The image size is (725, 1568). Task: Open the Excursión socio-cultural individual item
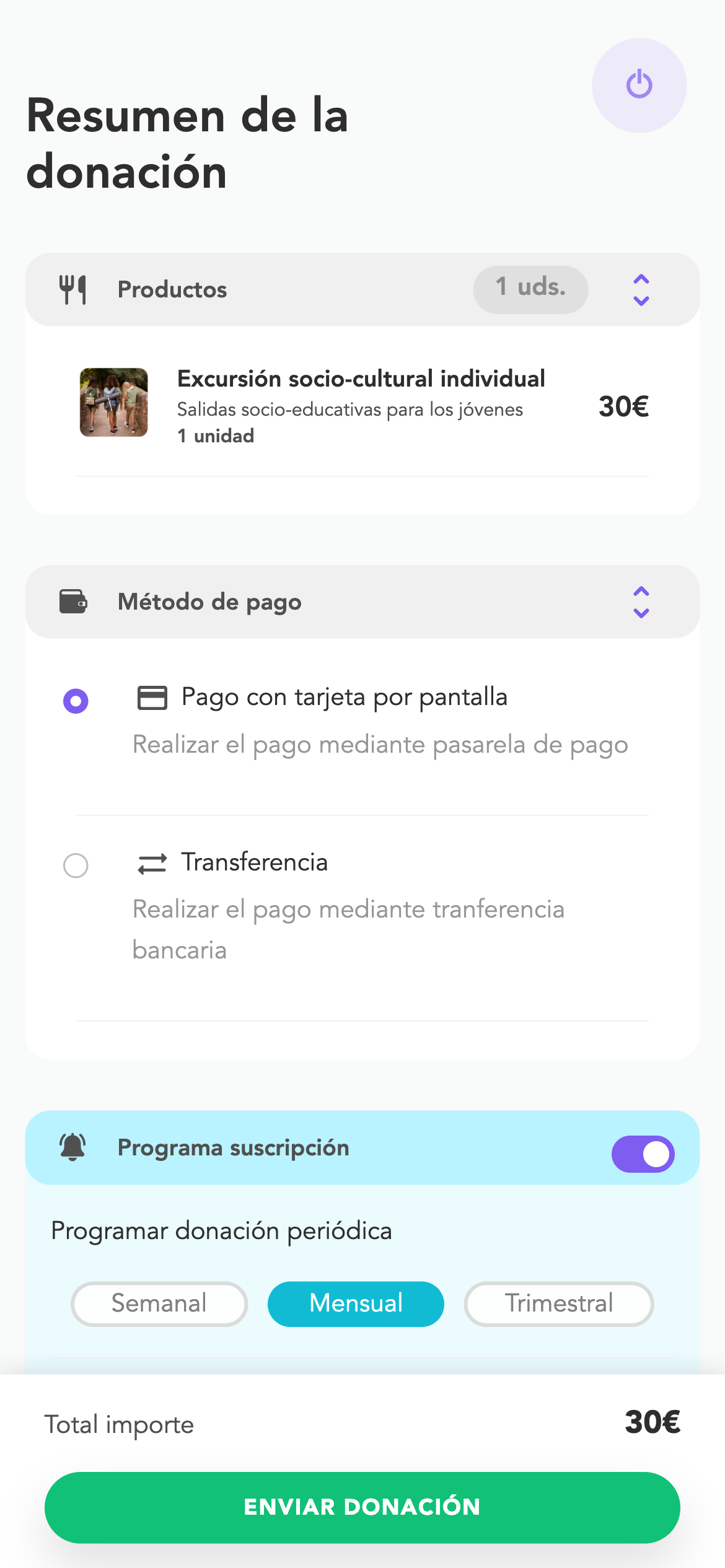click(x=362, y=405)
